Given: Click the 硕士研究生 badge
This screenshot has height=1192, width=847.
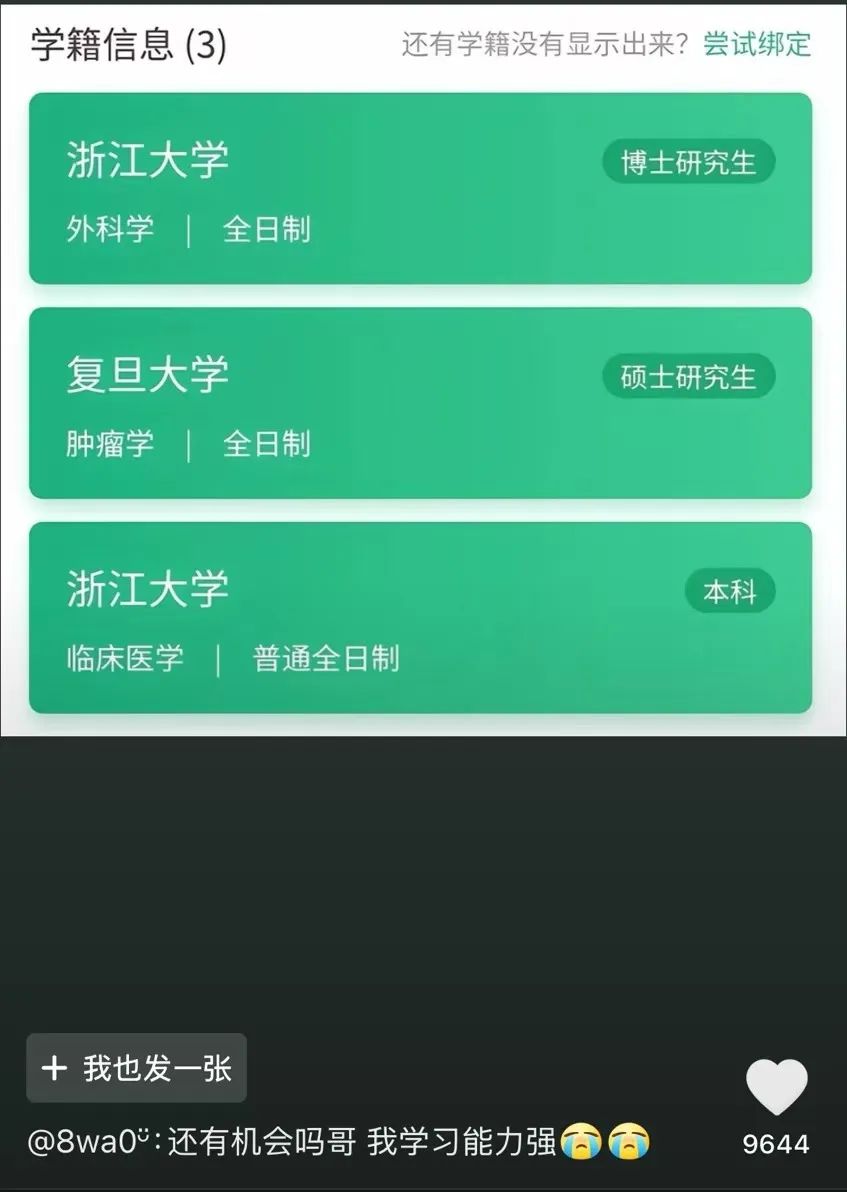Looking at the screenshot, I should pos(689,377).
